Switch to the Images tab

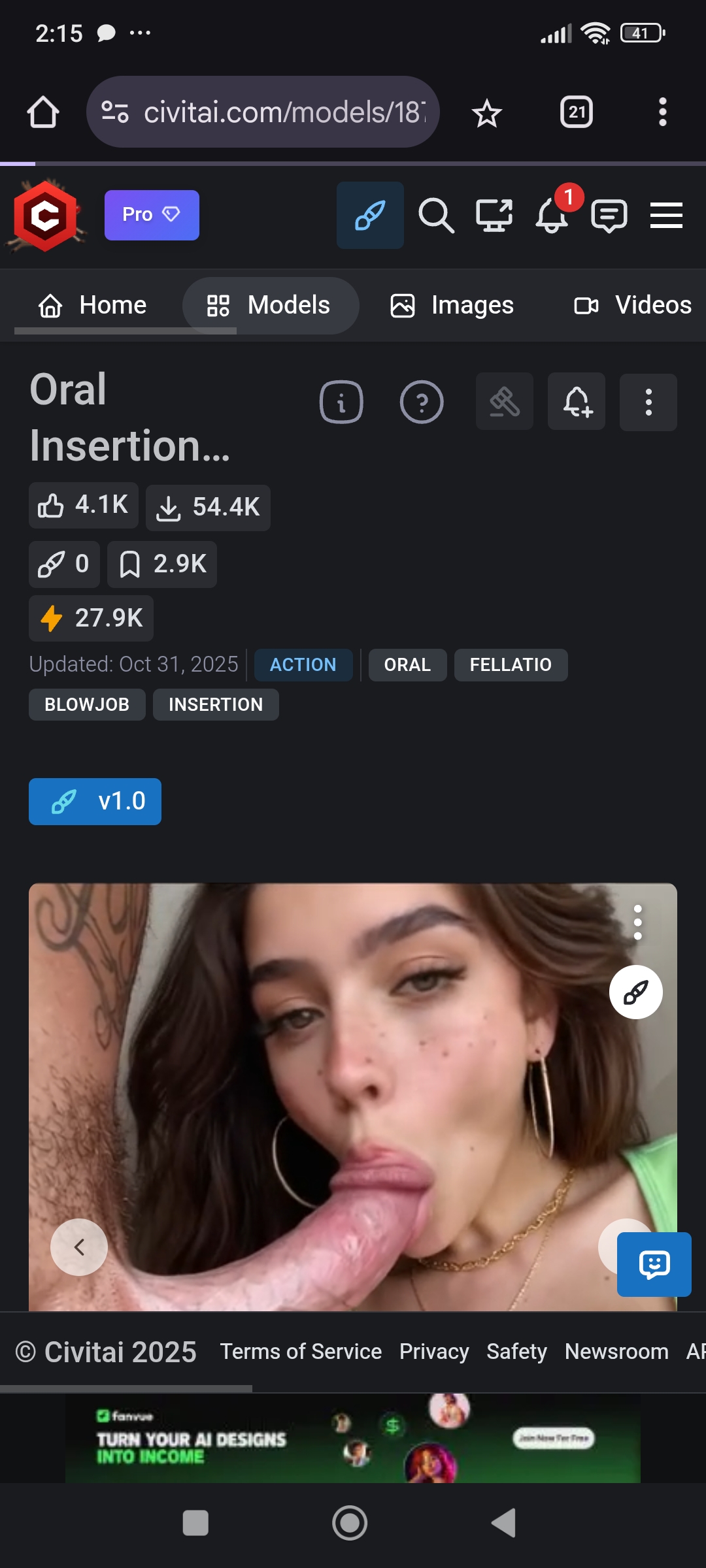(x=452, y=305)
